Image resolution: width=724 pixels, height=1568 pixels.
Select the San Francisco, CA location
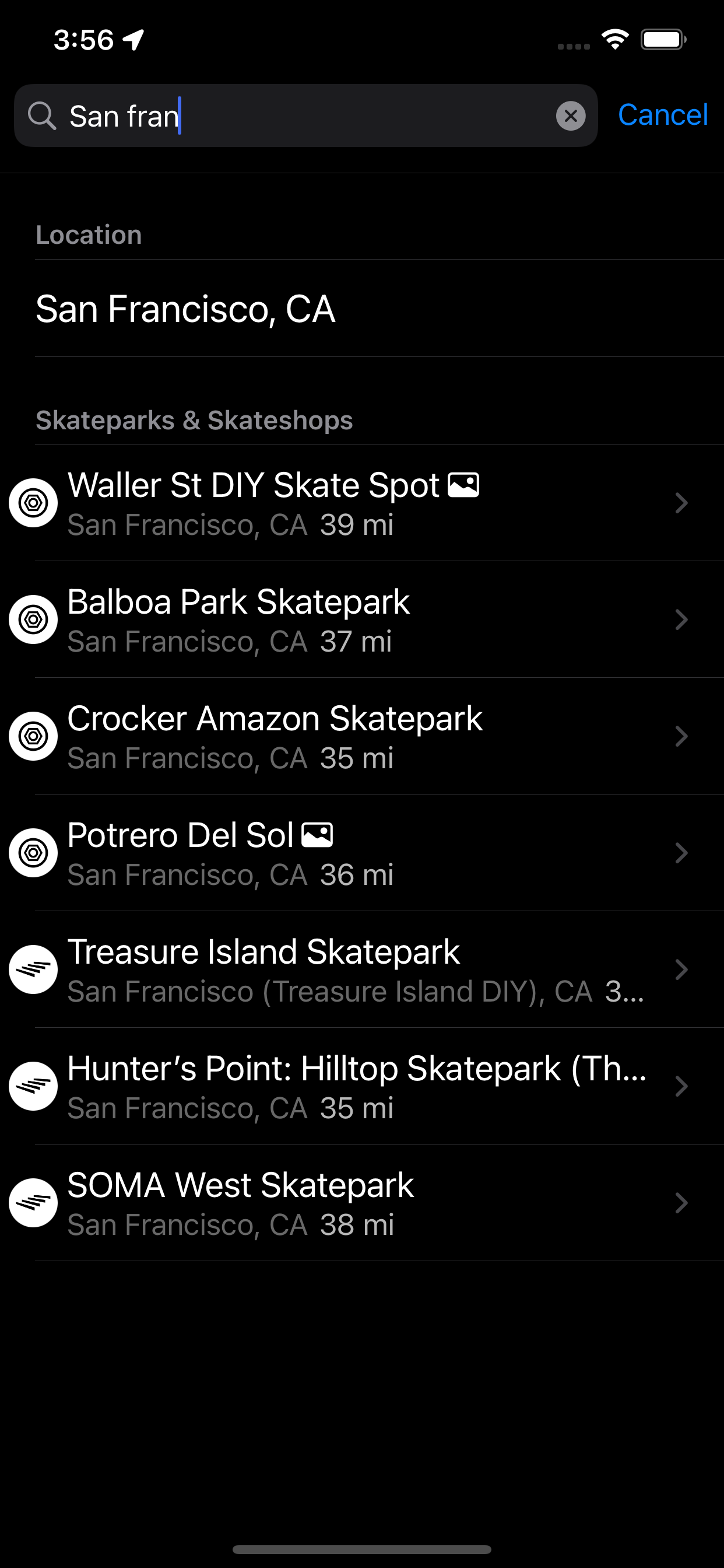pos(362,309)
